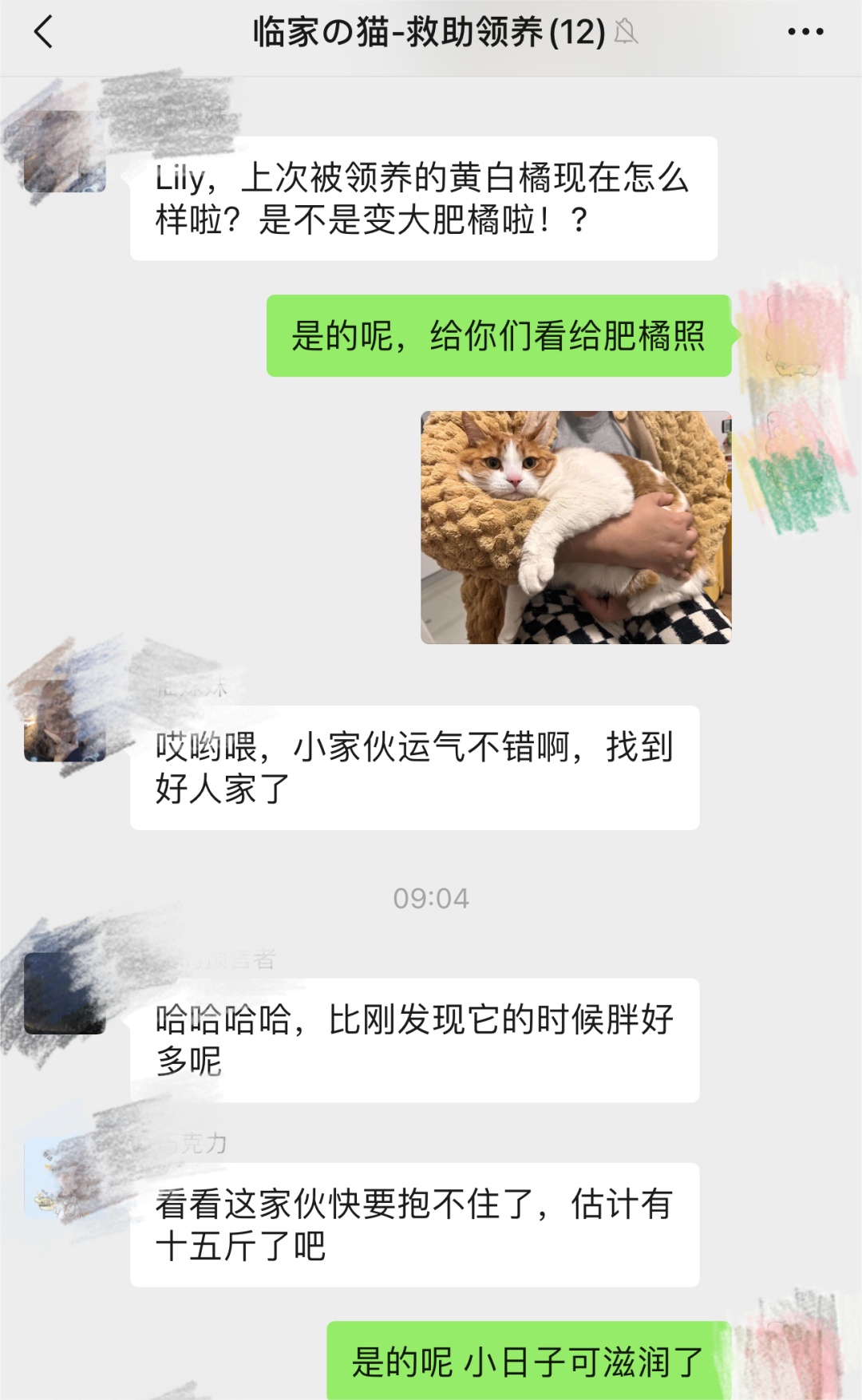
Task: Open avatar beside the 十五斤 message
Action: [65, 1178]
